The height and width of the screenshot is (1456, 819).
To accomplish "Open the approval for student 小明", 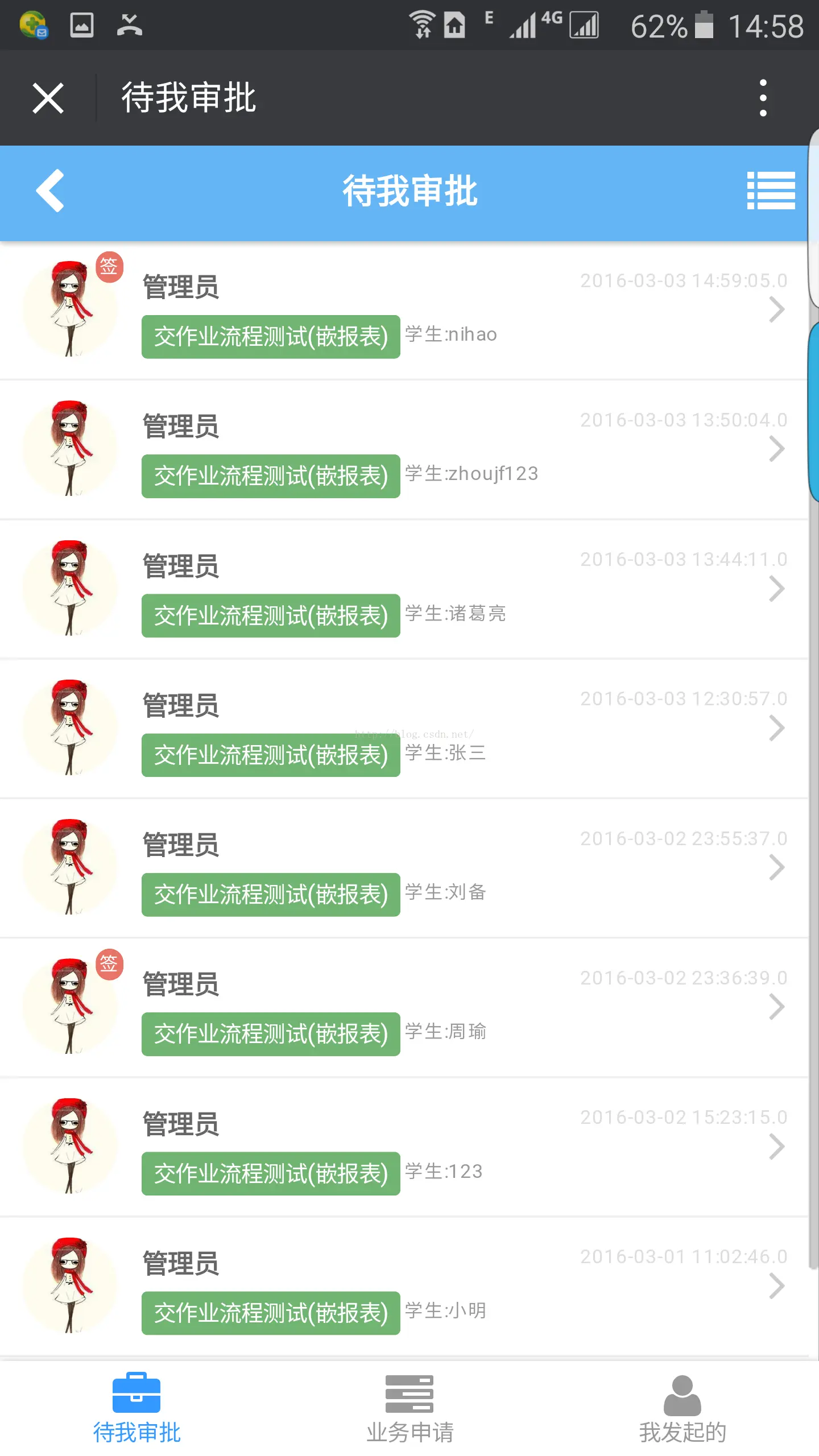I will 404,1287.
